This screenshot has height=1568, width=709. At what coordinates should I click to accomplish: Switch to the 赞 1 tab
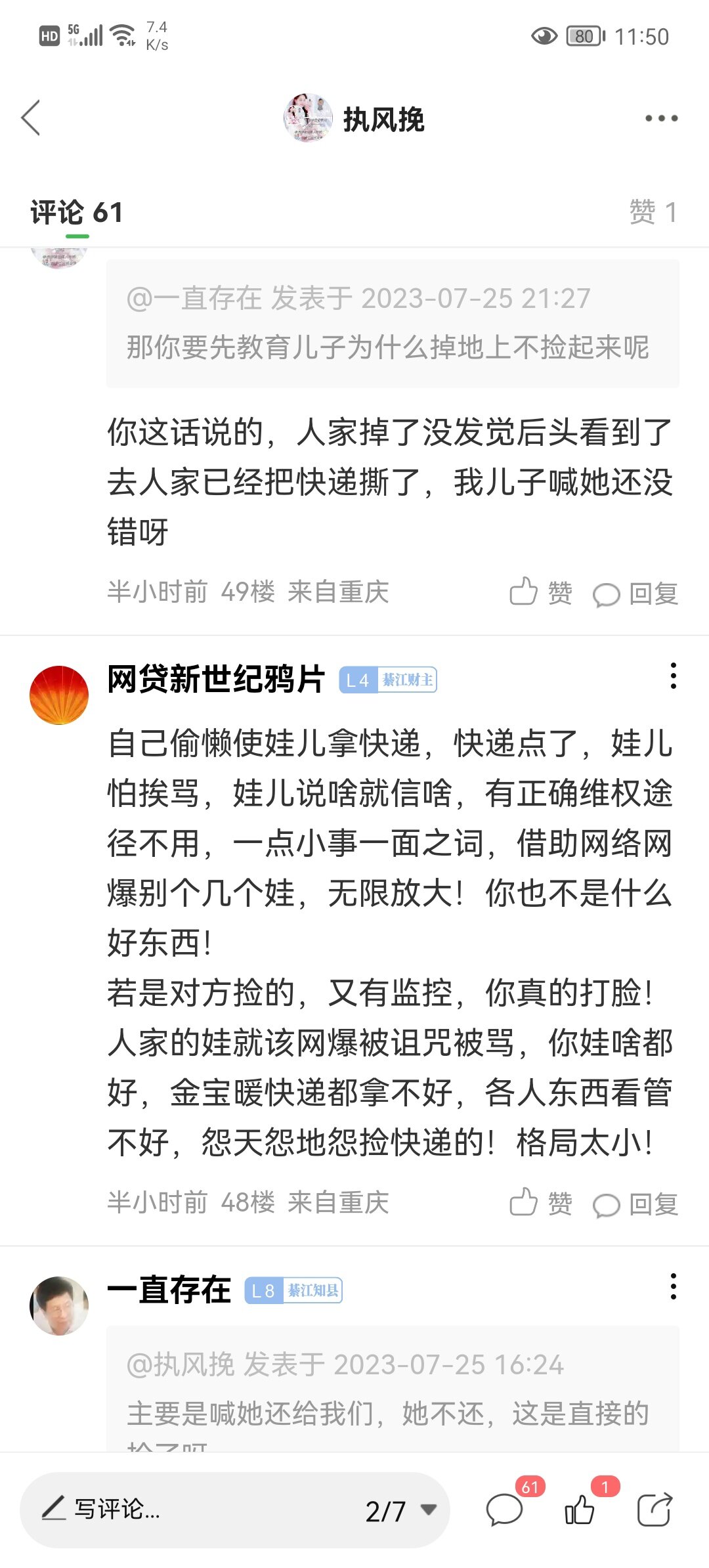point(652,213)
